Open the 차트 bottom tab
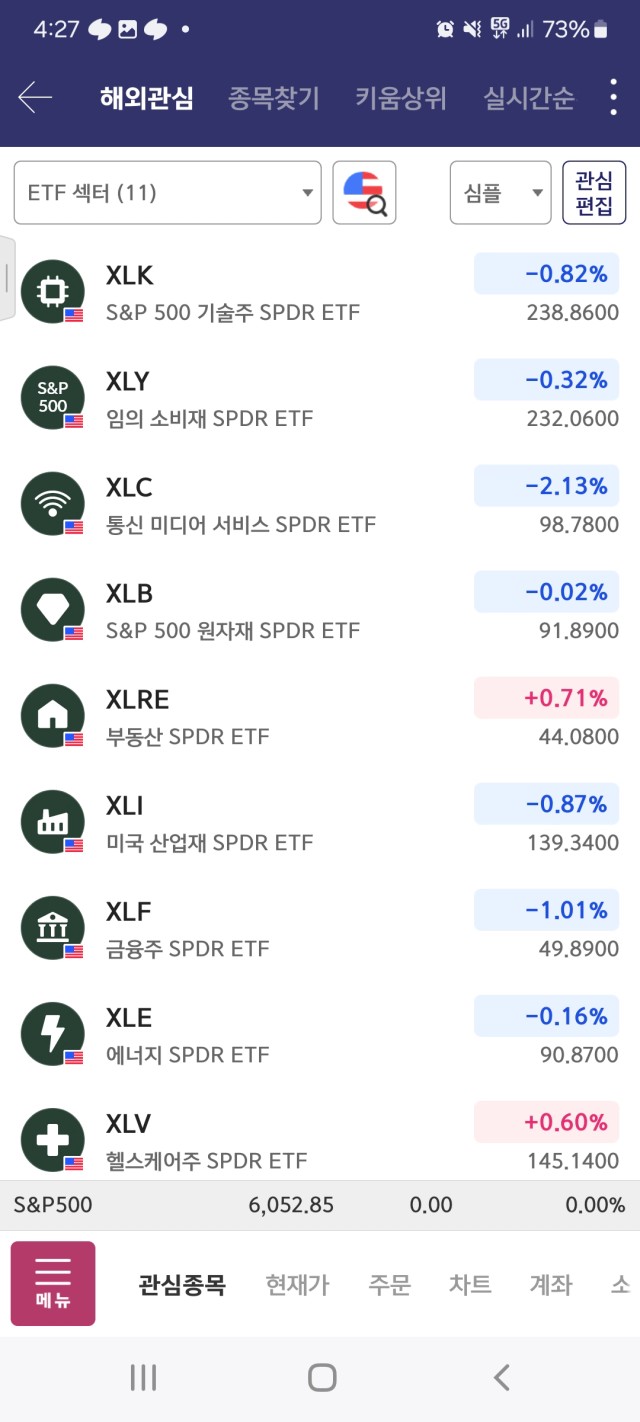The height and width of the screenshot is (1422, 640). pos(470,1285)
